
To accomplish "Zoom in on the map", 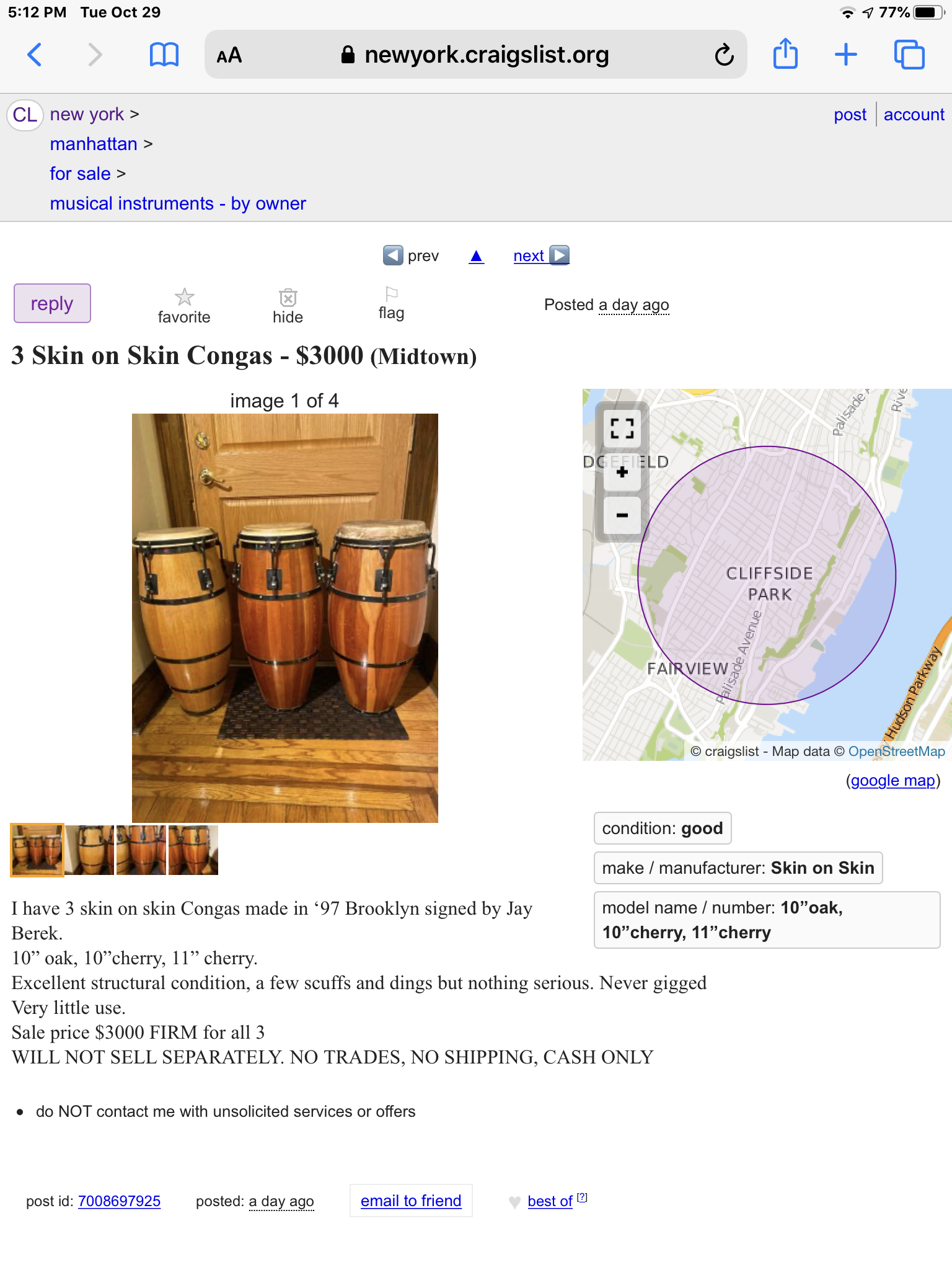I will (x=622, y=473).
